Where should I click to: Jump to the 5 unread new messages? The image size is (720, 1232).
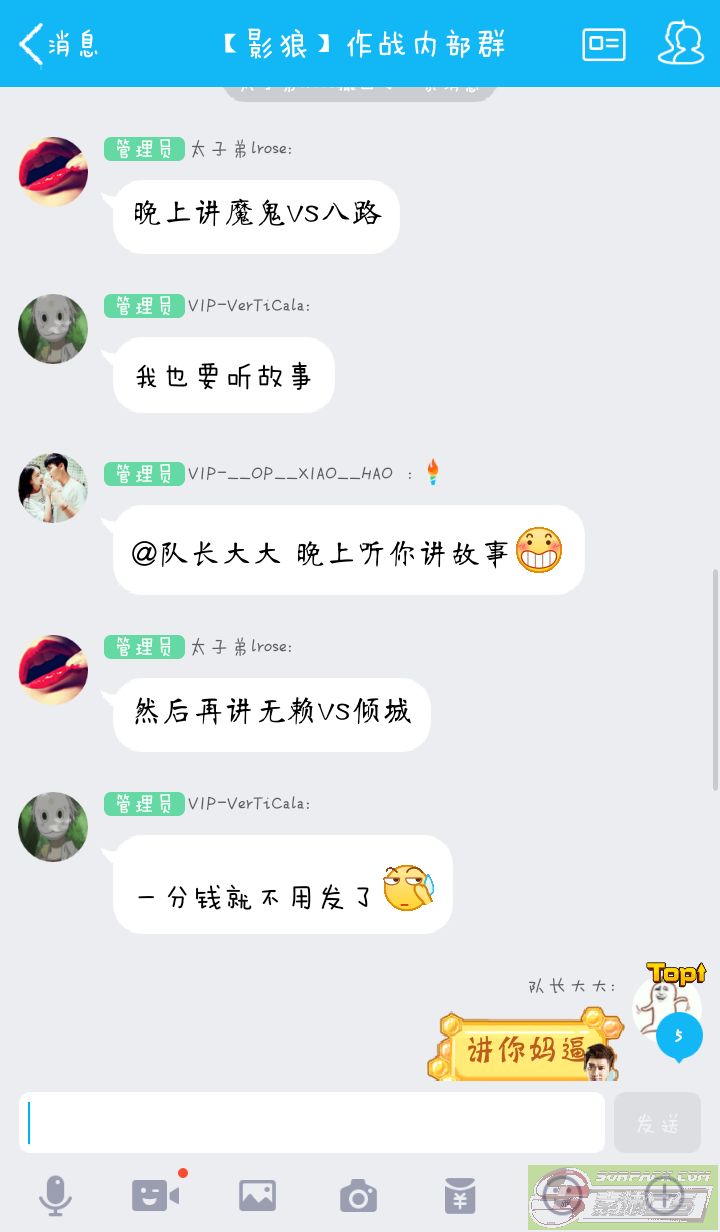(679, 1037)
